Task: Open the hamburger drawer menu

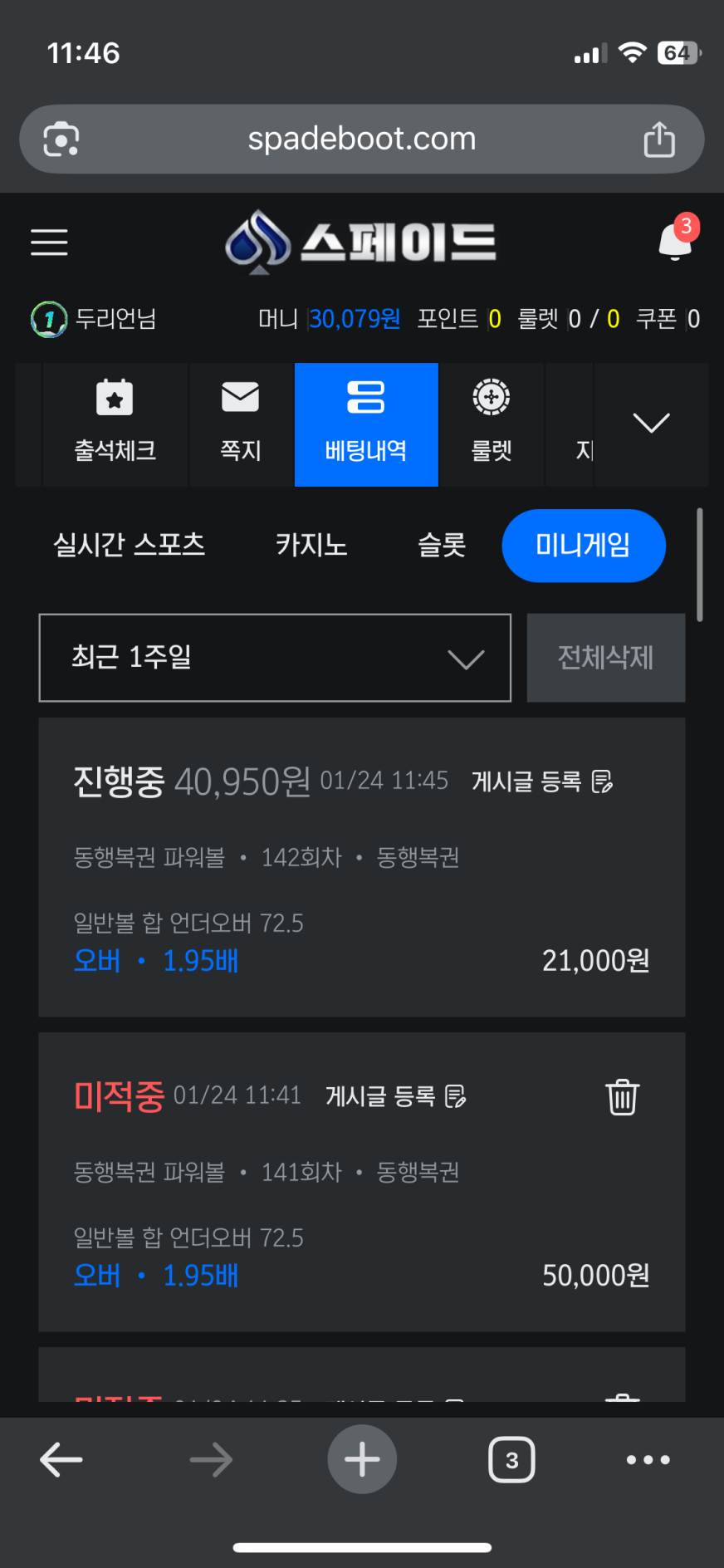Action: pos(49,243)
